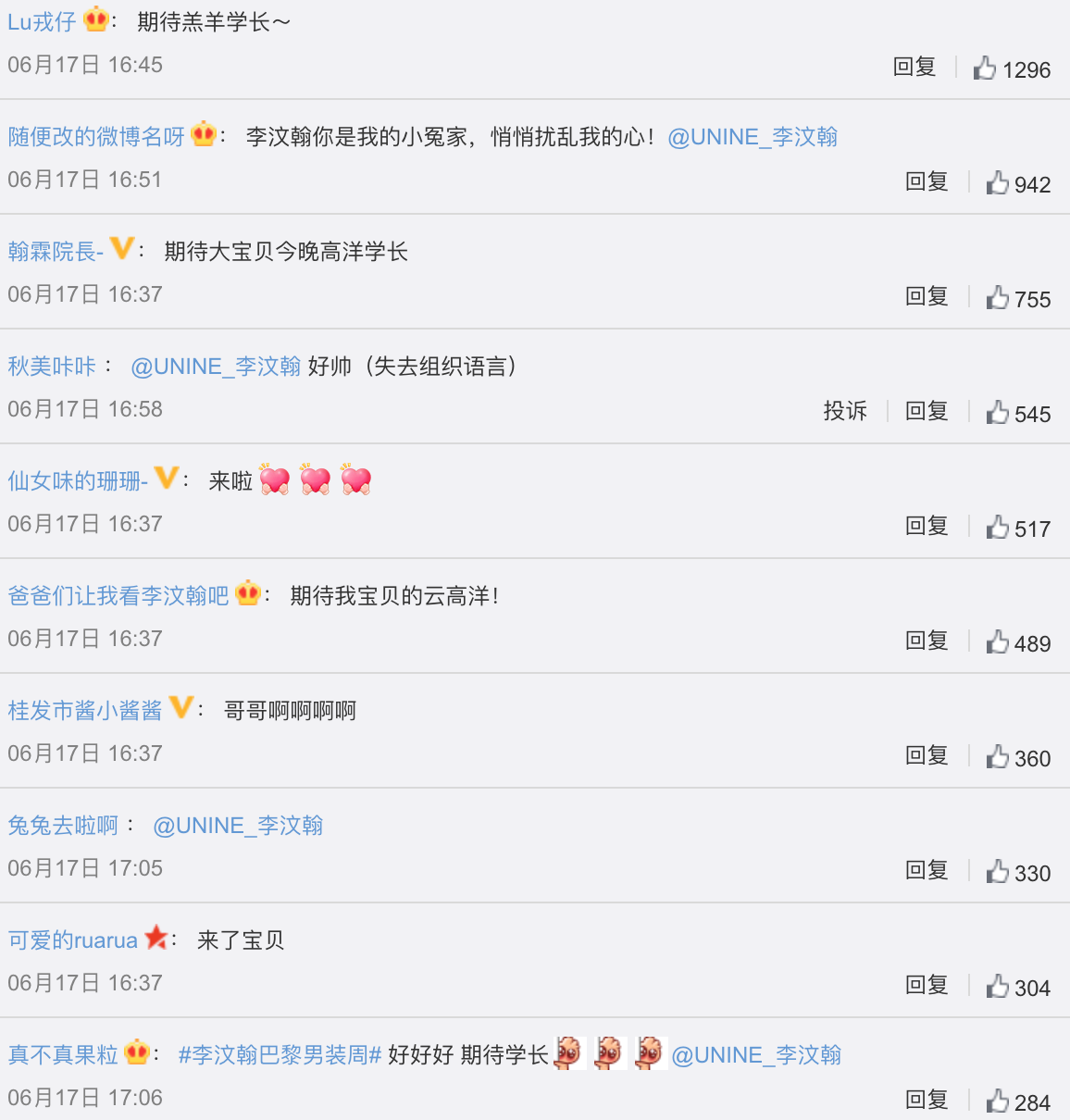Reply to Lu戎仔's comment
This screenshot has width=1070, height=1120.
pyautogui.click(x=914, y=68)
